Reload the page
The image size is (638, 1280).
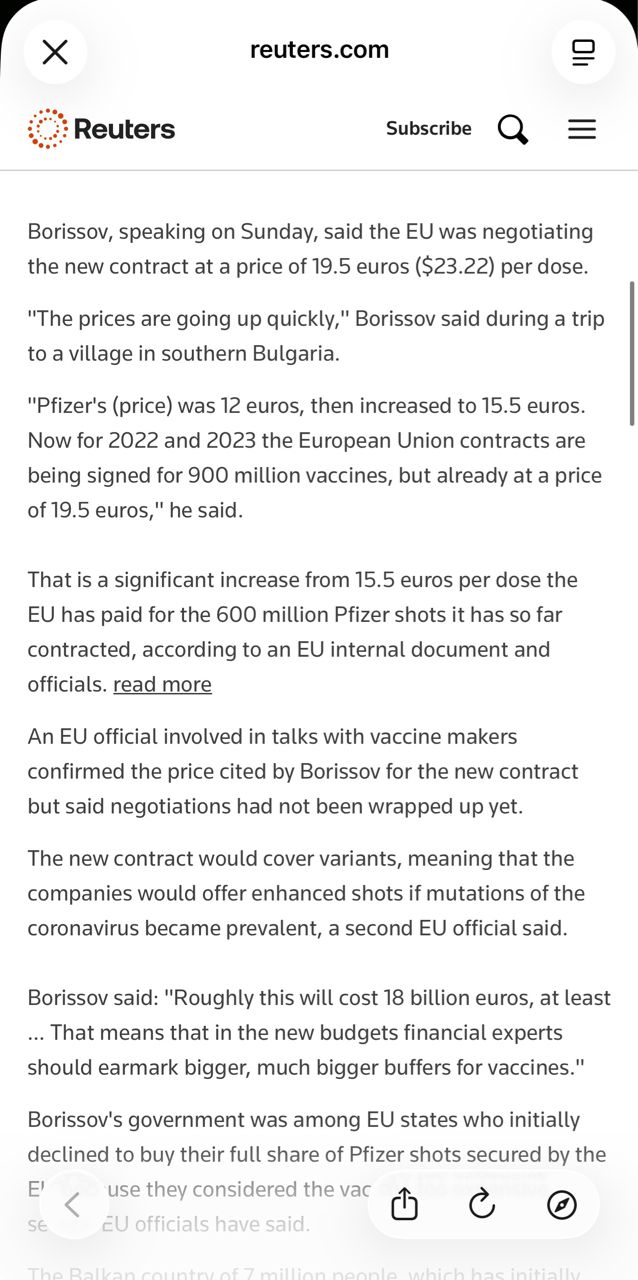point(482,1205)
